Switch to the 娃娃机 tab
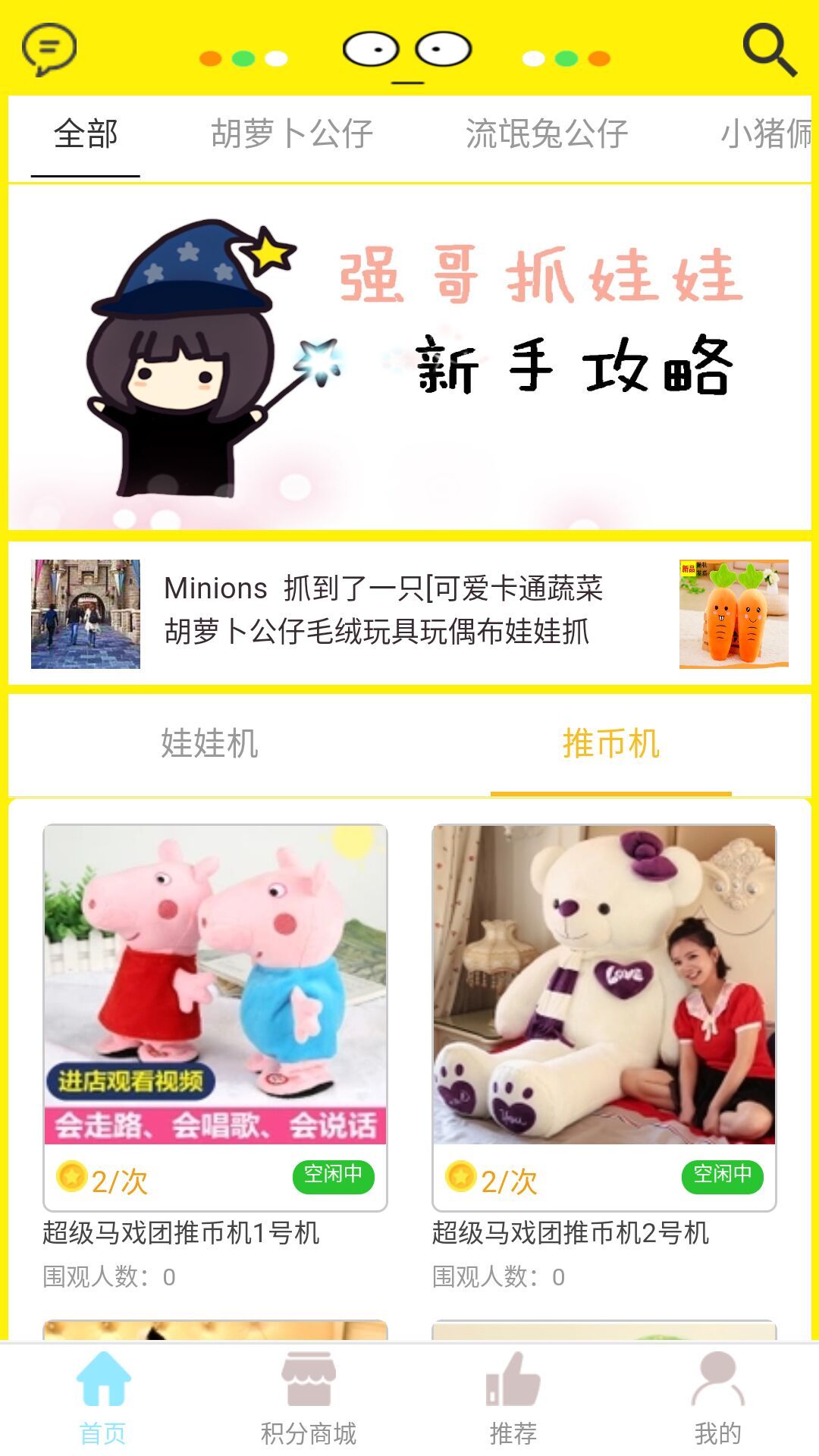The height and width of the screenshot is (1456, 819). coord(209,743)
